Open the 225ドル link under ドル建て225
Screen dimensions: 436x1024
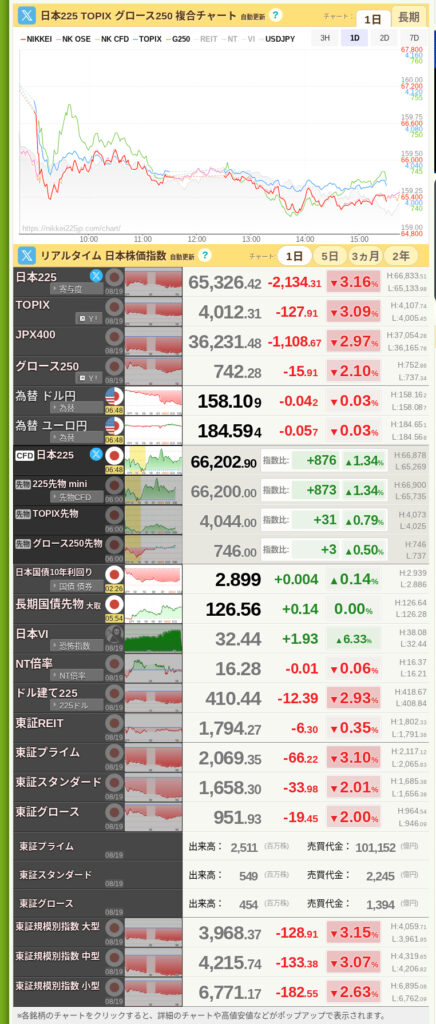coord(75,705)
